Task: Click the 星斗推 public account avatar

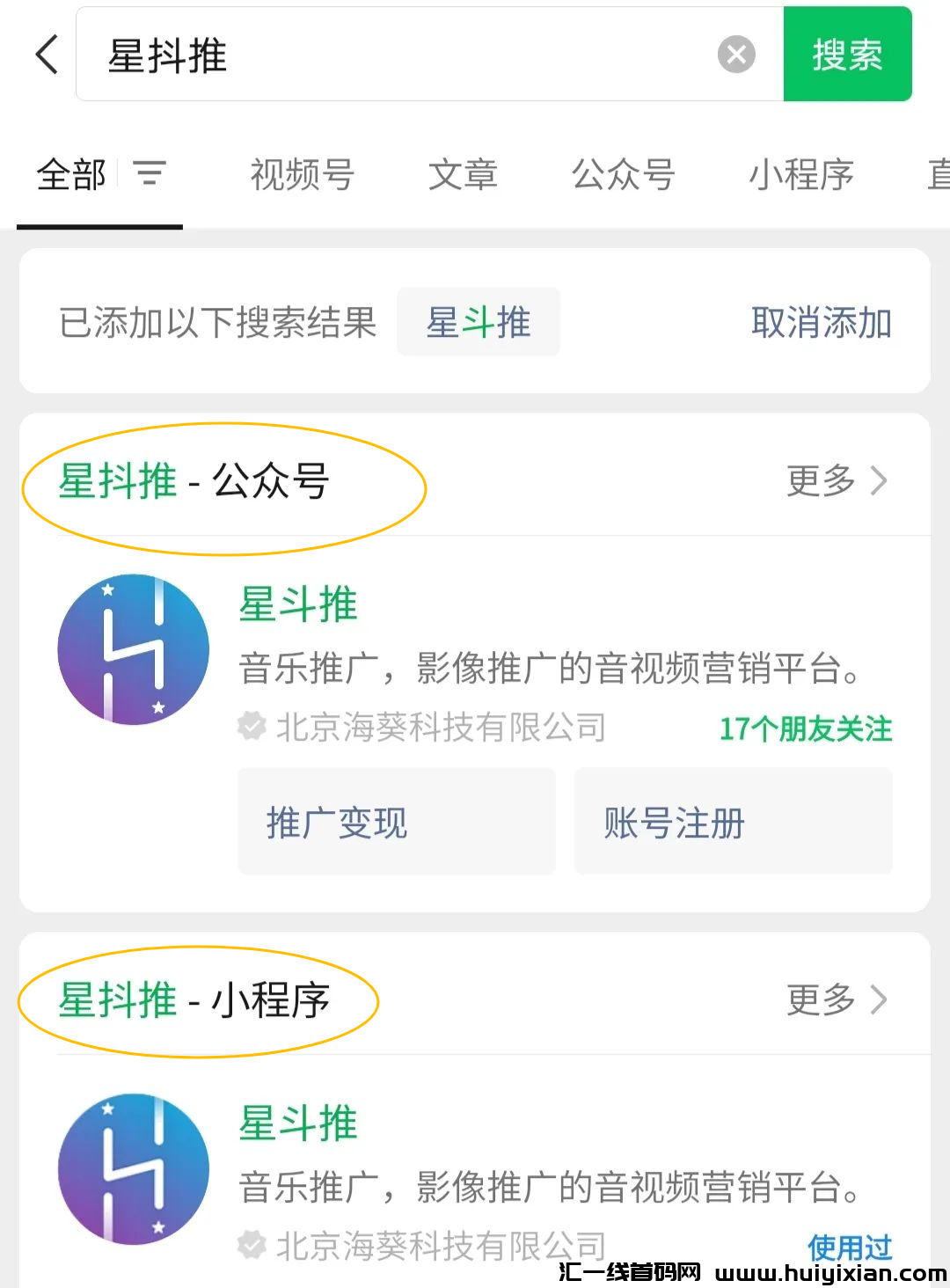Action: (133, 649)
